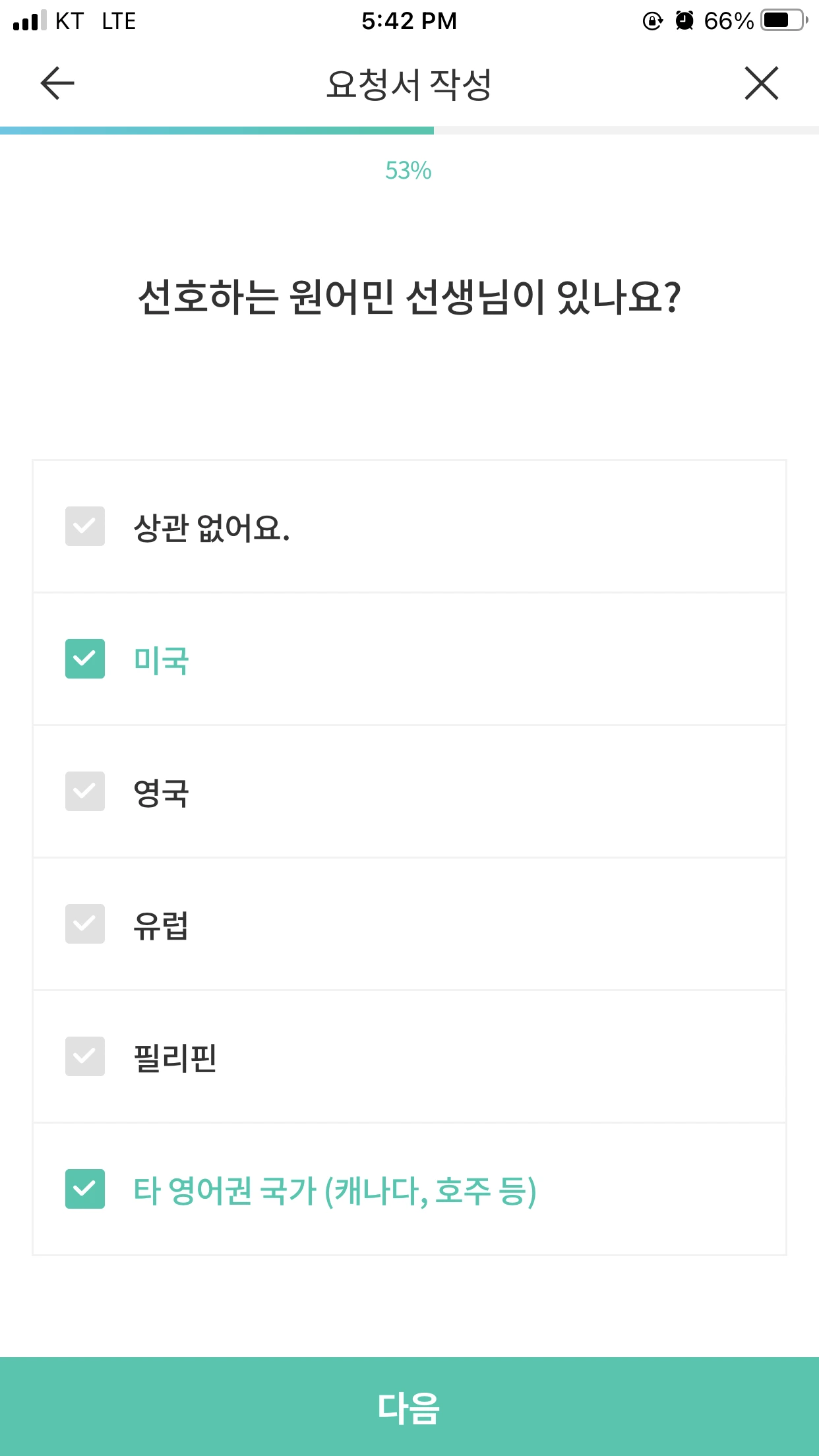Viewport: 819px width, 1456px height.
Task: Tap the back arrow to return
Action: coord(55,84)
